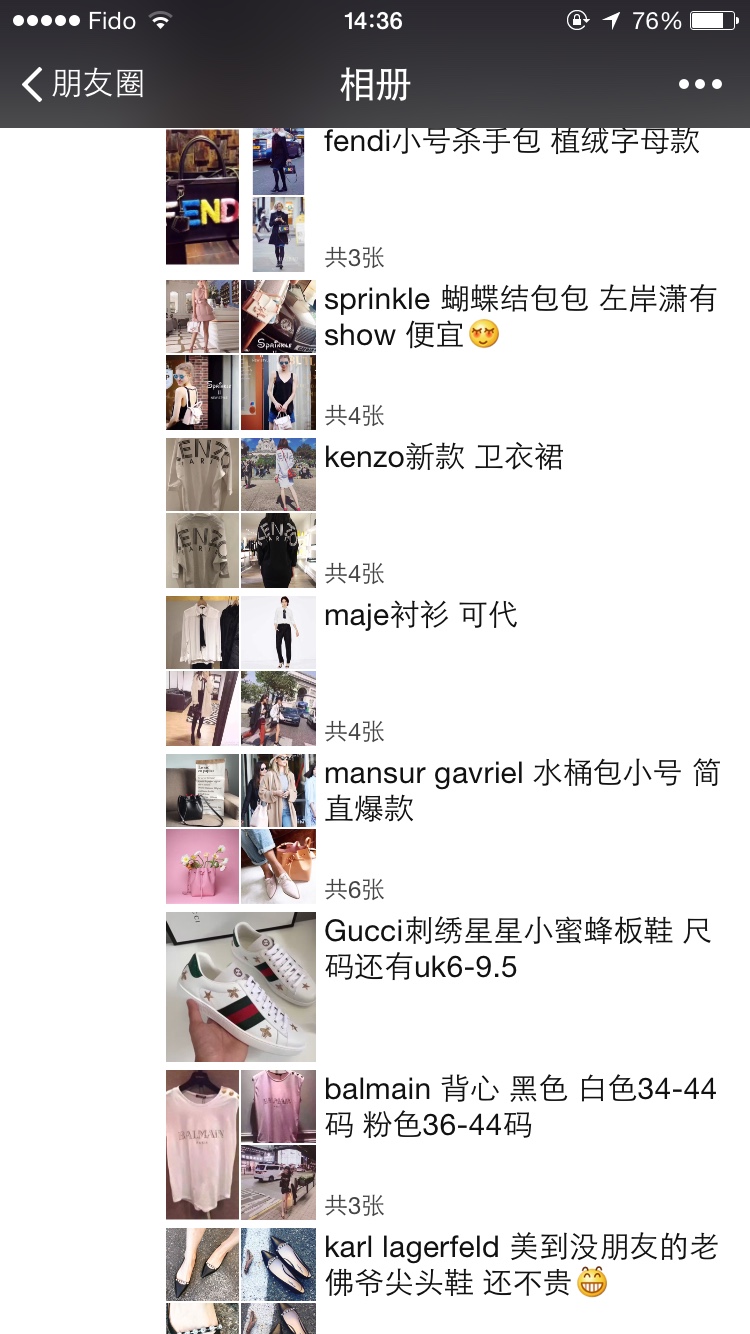This screenshot has width=750, height=1334.
Task: View the FENDI bag photo
Action: pos(203,197)
